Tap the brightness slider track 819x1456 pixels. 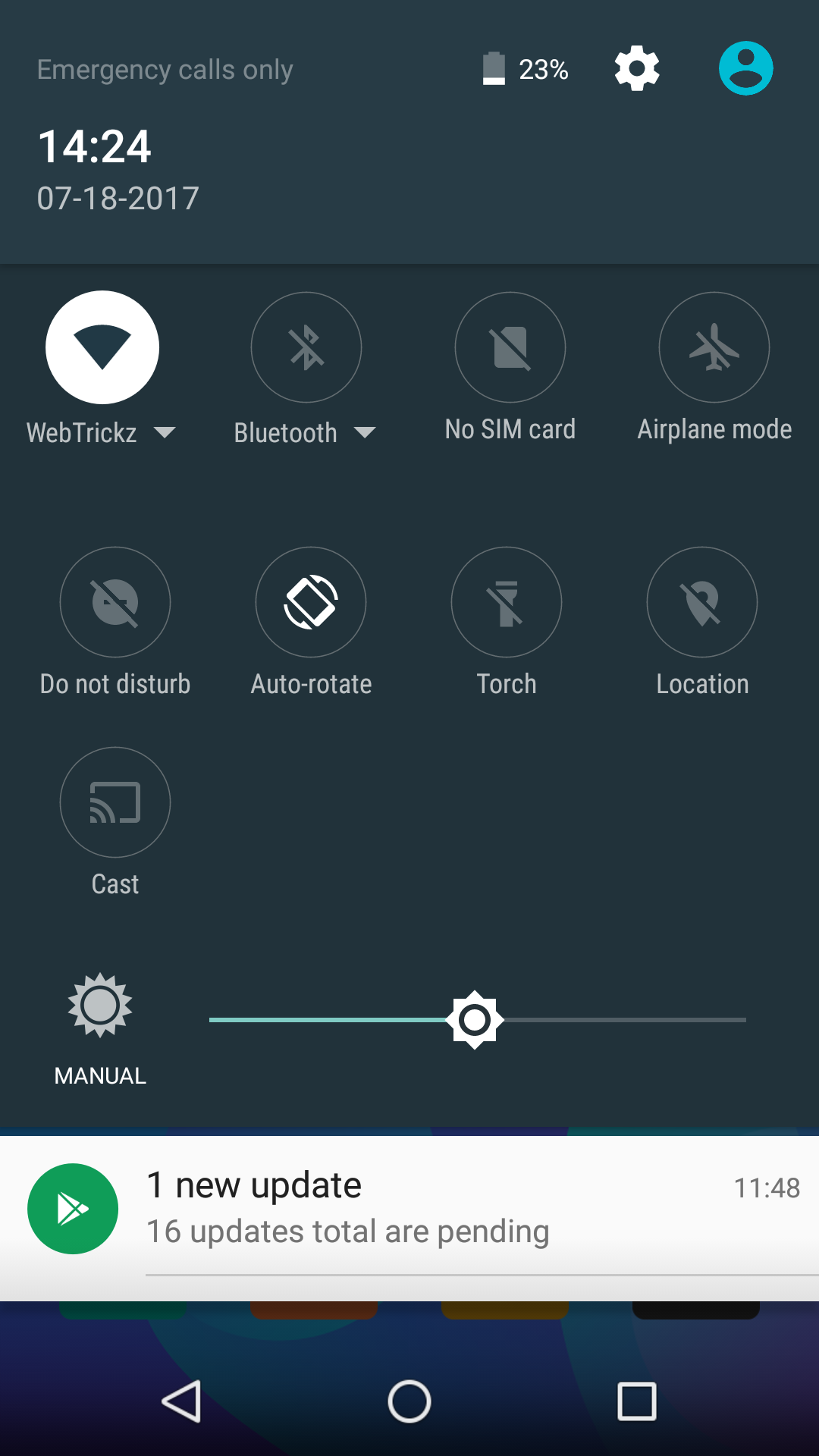pyautogui.click(x=478, y=1020)
